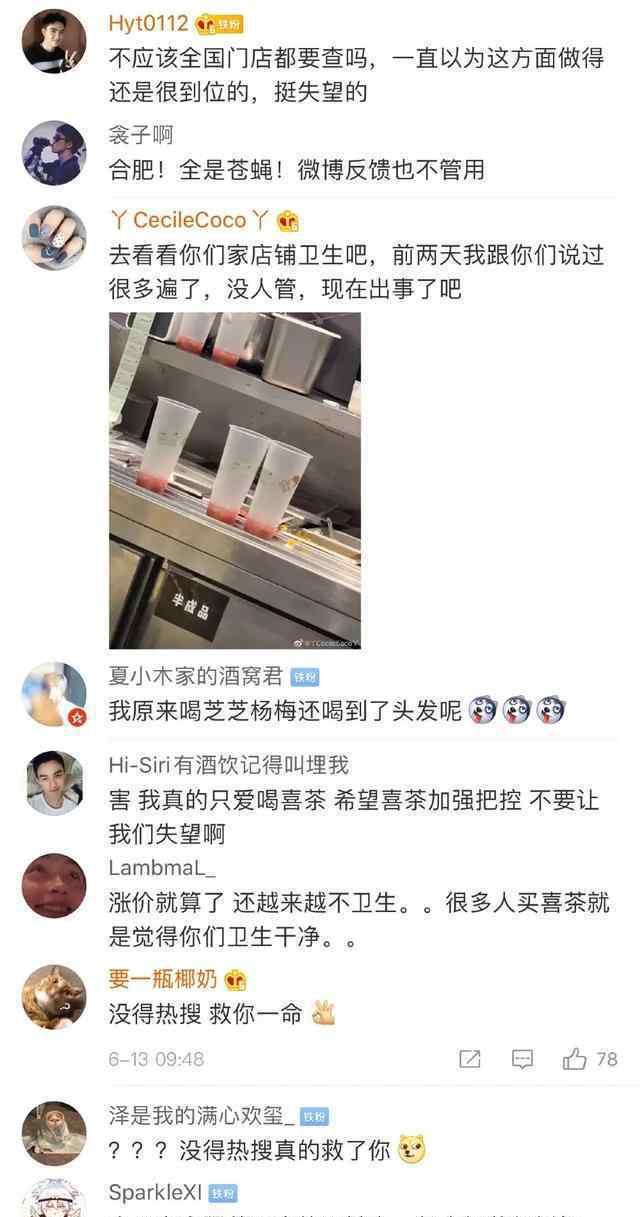Open LambmaL_'s avatar
This screenshot has height=1217, width=640.
pyautogui.click(x=54, y=884)
